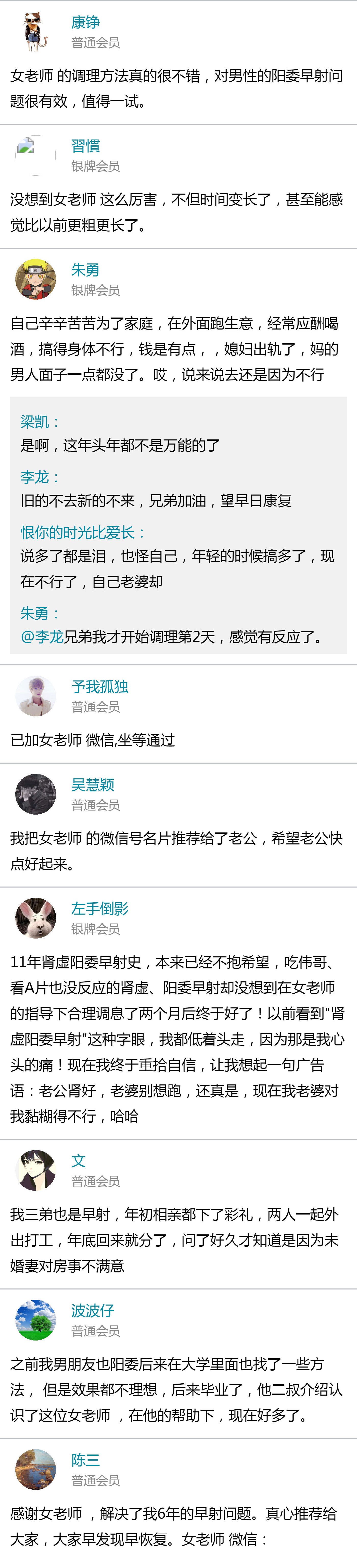
Task: Visit 予我孤独's profile
Action: coord(100,687)
